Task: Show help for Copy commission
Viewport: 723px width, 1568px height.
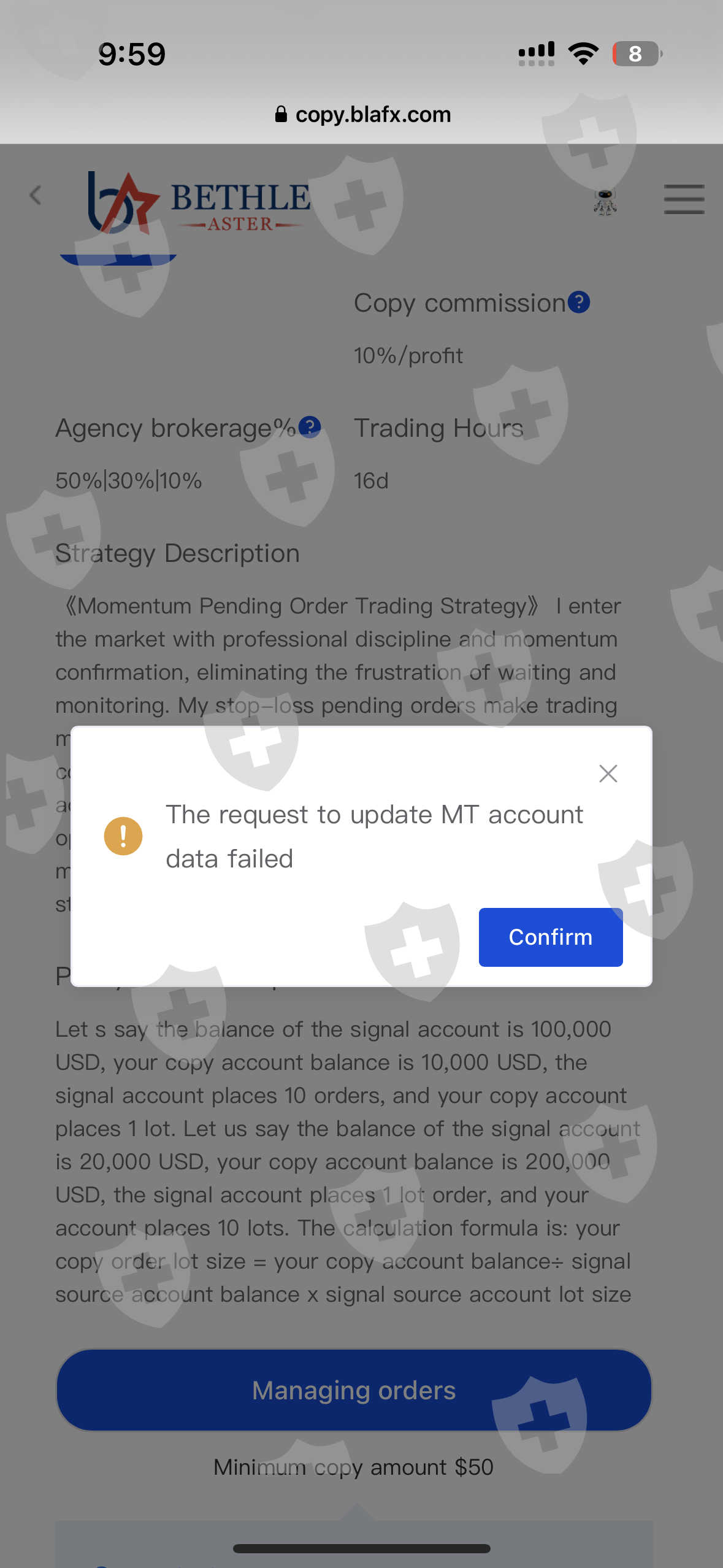Action: point(579,302)
